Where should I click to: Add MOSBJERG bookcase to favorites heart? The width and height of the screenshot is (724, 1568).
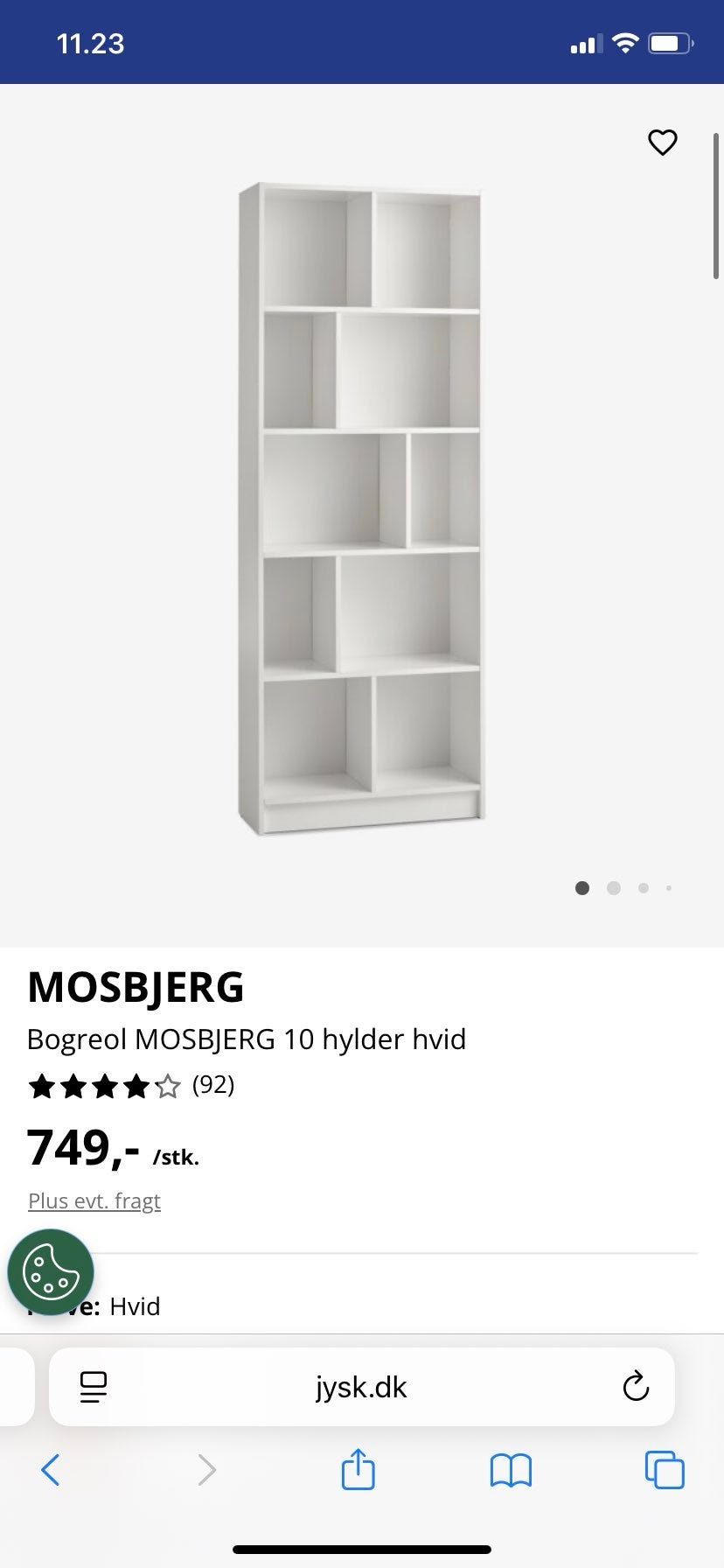click(662, 142)
